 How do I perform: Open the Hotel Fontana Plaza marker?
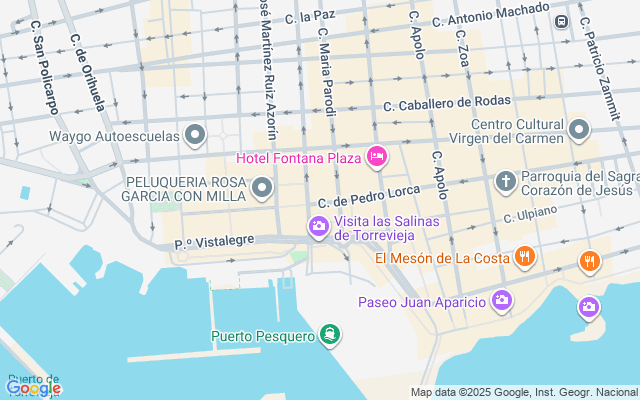[x=377, y=156]
